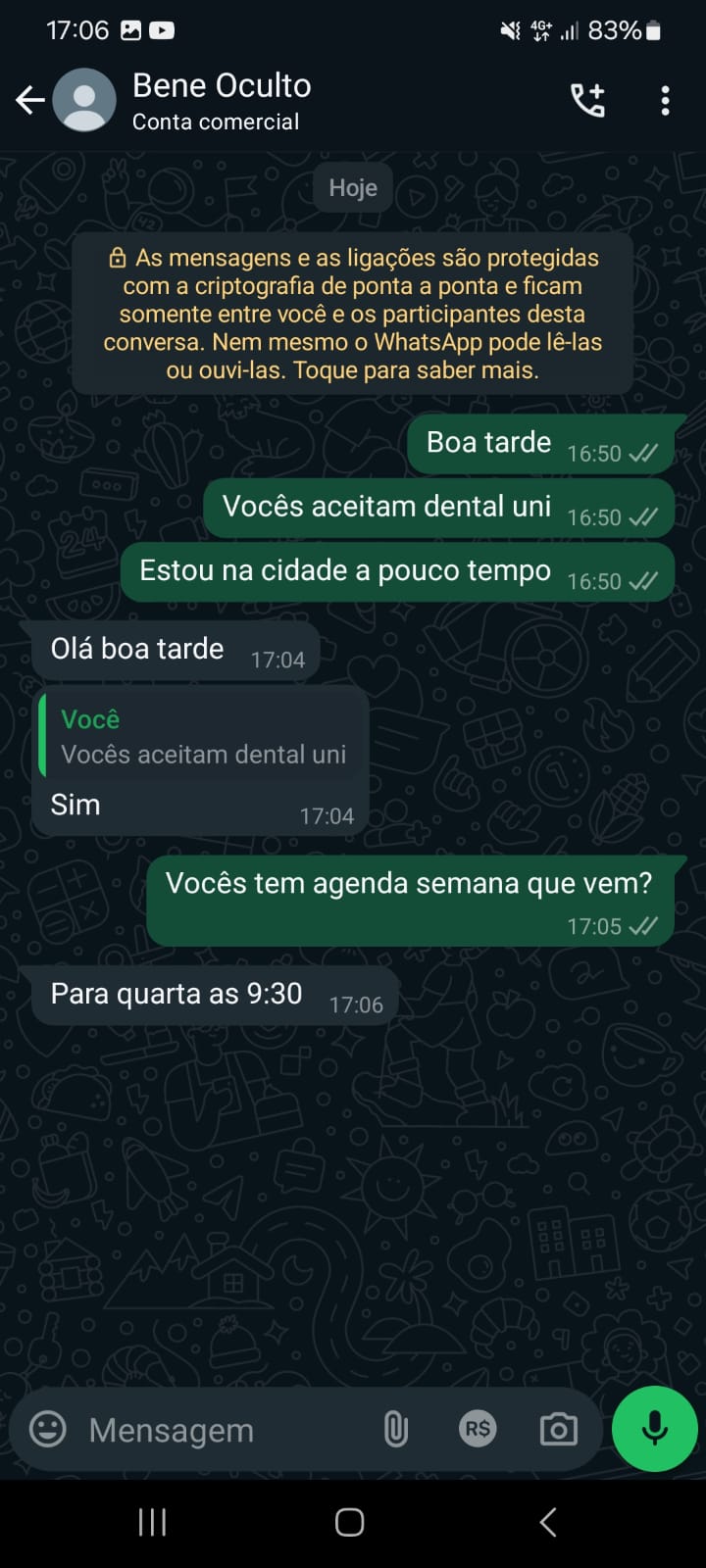The image size is (706, 1568).
Task: Open the camera from the message bar
Action: pyautogui.click(x=558, y=1429)
